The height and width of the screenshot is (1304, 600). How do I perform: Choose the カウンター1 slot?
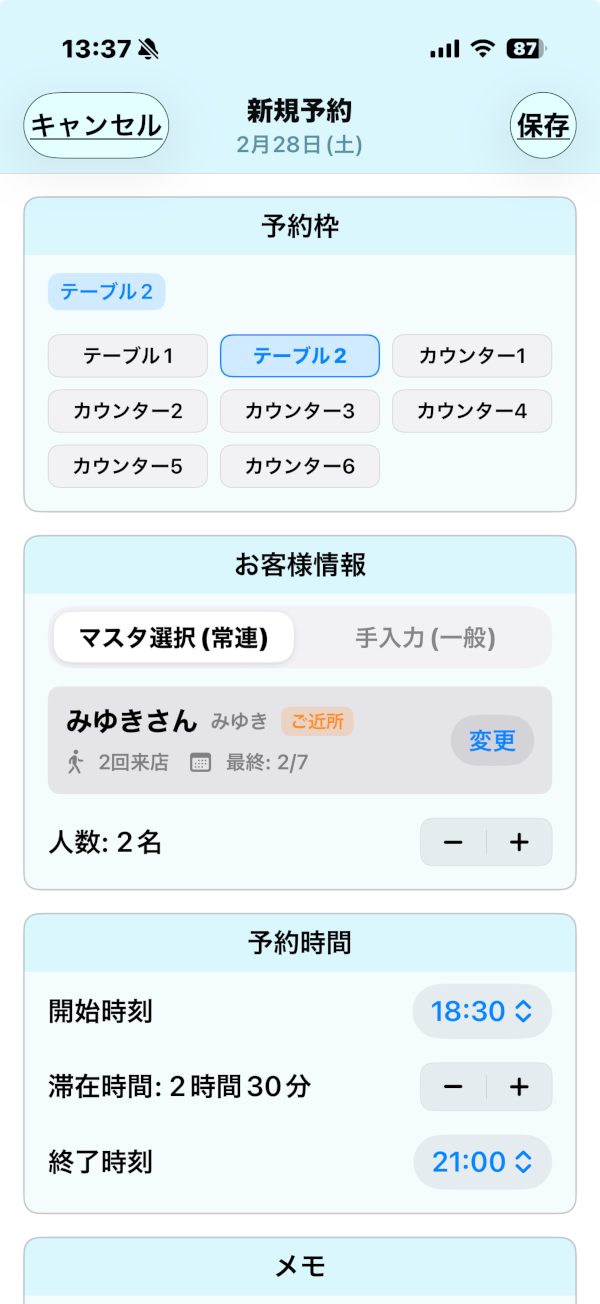(472, 356)
